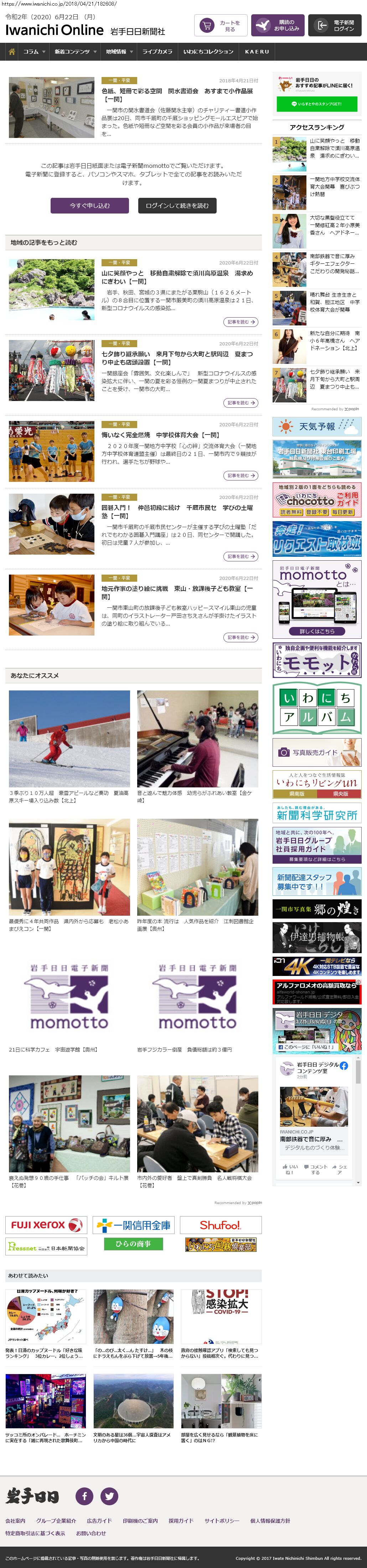Read more on 七夕飾り継承願い article
The height and width of the screenshot is (1568, 367).
(241, 403)
